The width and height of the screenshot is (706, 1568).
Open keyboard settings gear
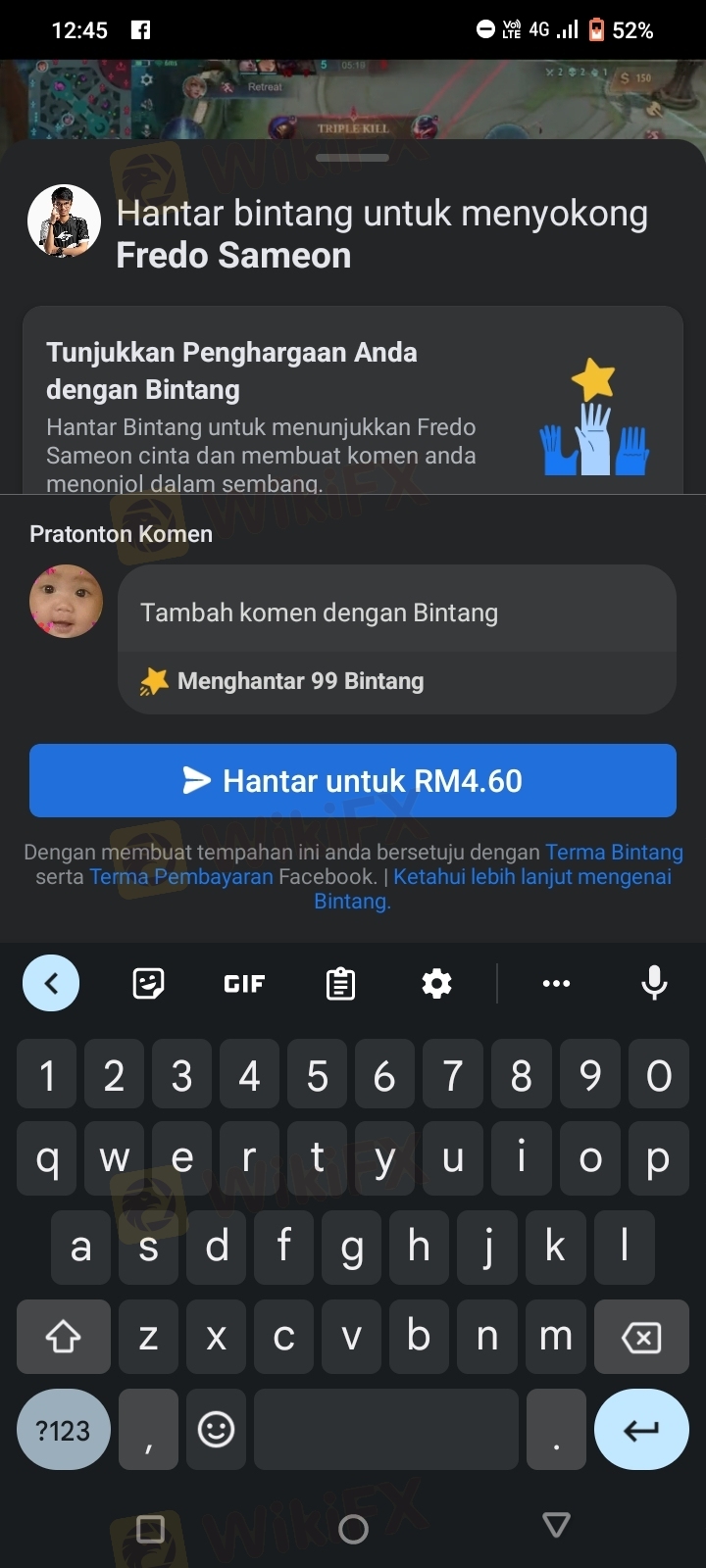[436, 983]
